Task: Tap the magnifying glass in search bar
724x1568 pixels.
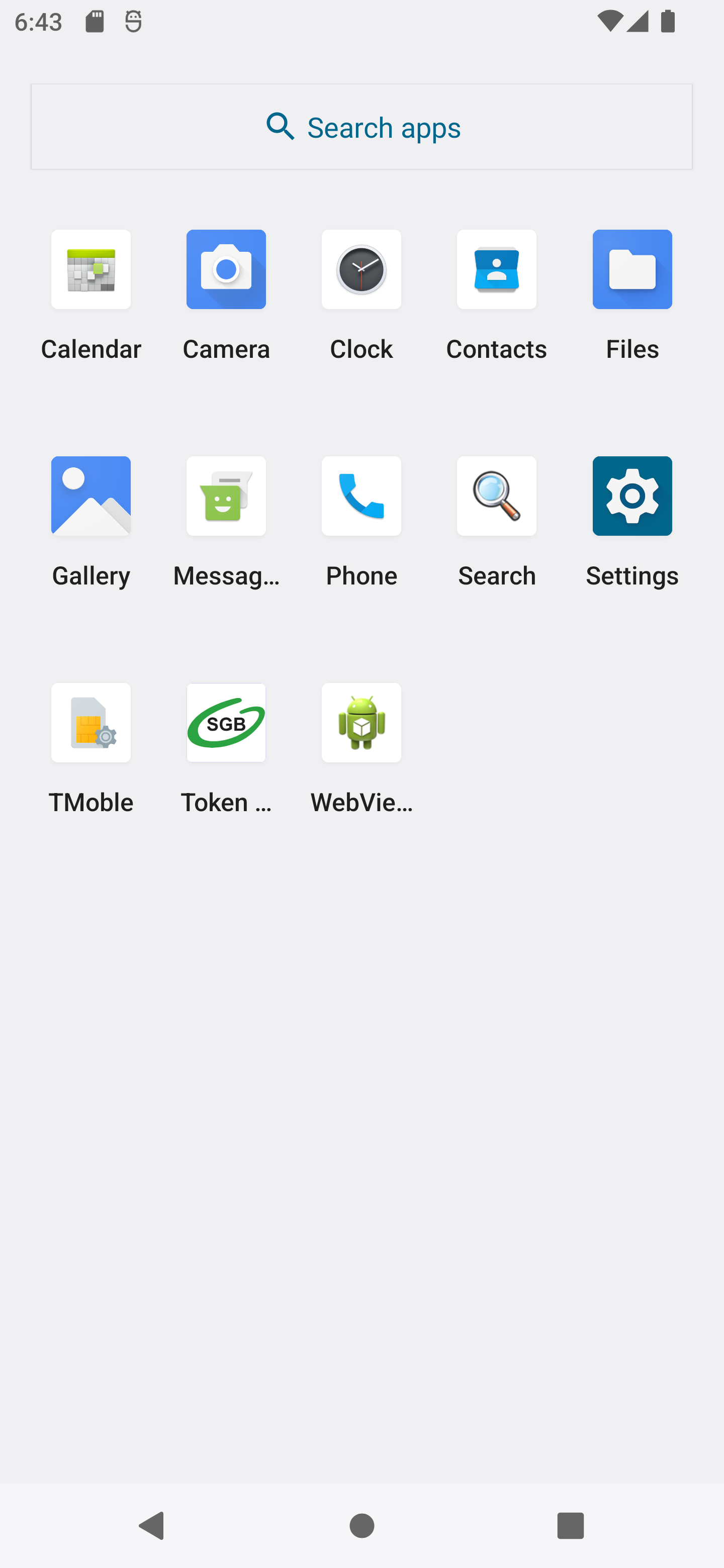Action: [x=280, y=126]
